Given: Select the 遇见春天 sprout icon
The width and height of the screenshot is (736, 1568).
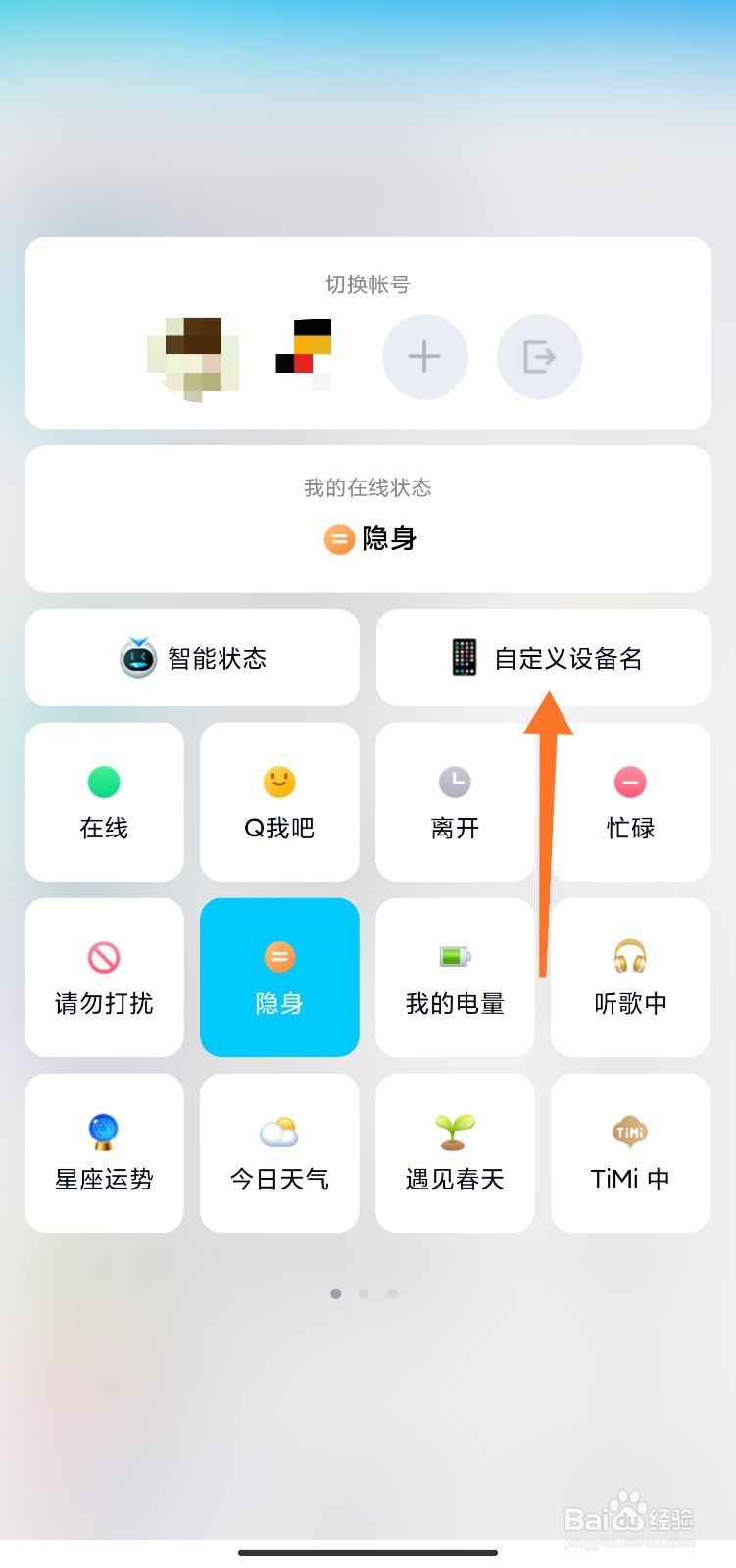Looking at the screenshot, I should click(454, 1133).
